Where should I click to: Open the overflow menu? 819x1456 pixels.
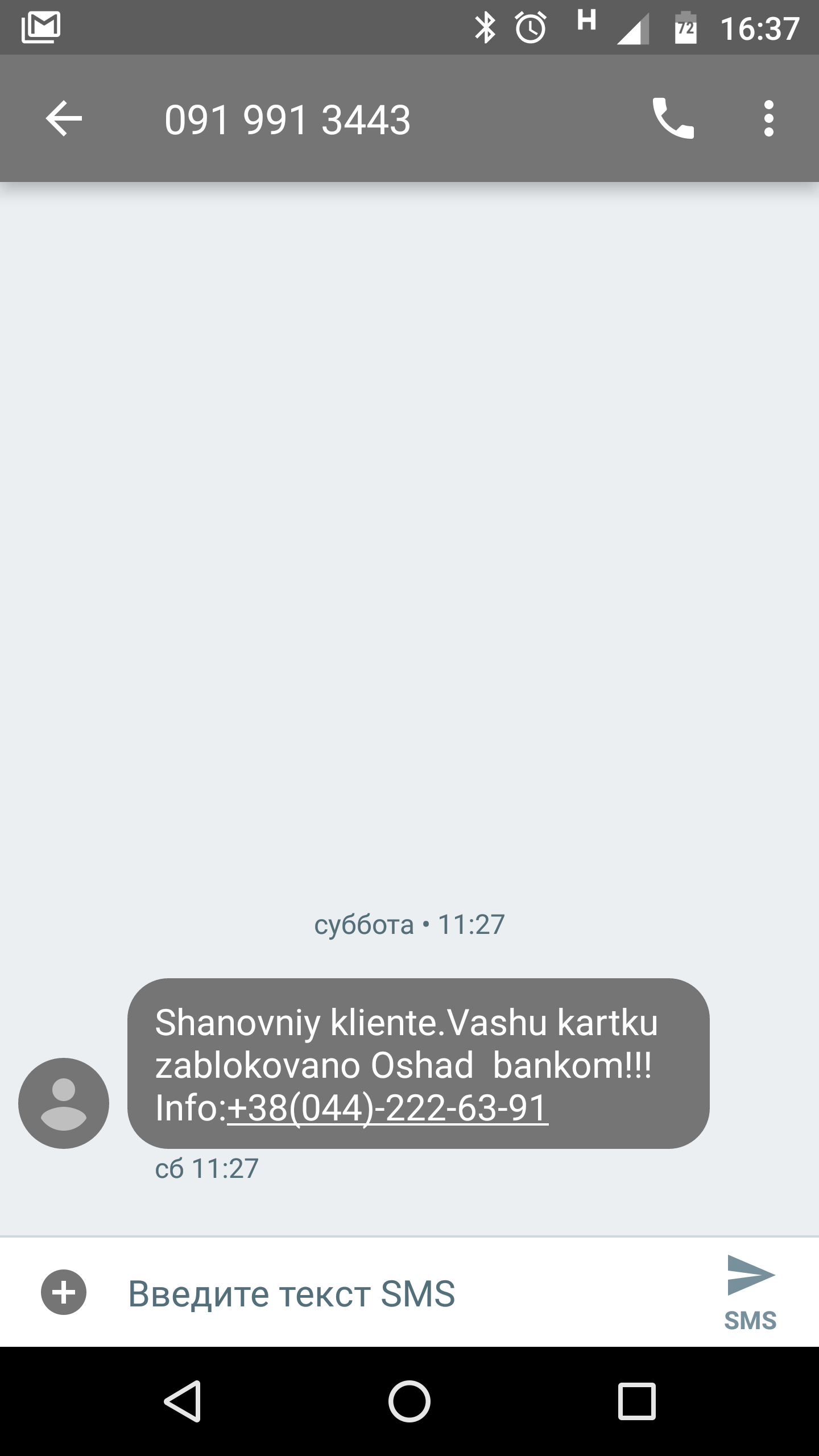(x=768, y=118)
